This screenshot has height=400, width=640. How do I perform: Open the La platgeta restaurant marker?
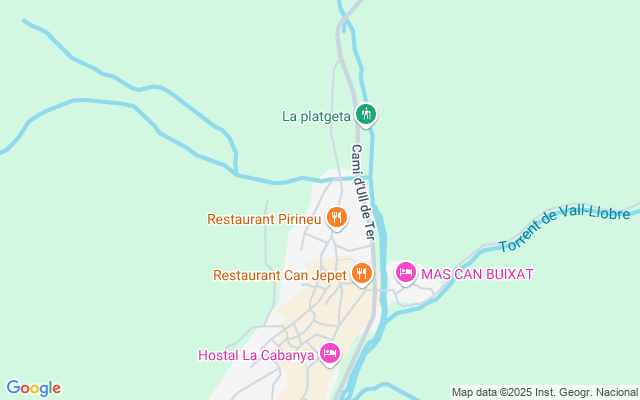(x=367, y=114)
